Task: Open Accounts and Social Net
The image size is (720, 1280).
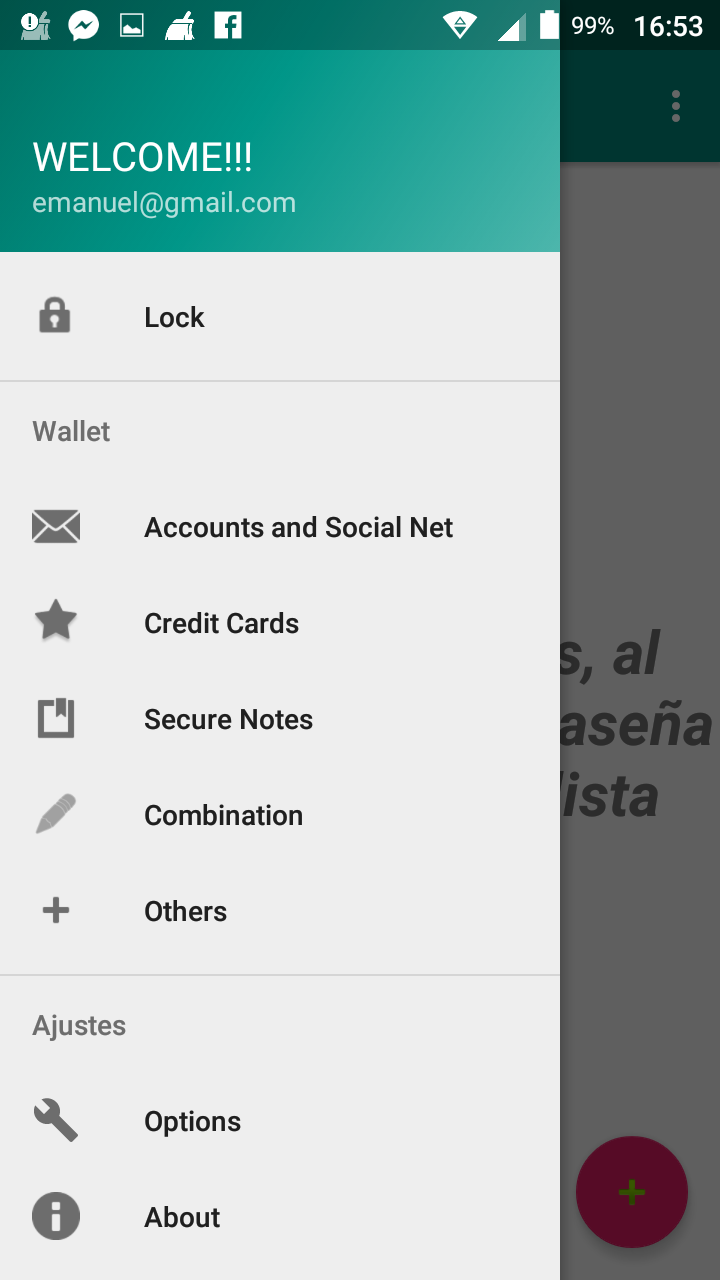Action: pyautogui.click(x=298, y=527)
